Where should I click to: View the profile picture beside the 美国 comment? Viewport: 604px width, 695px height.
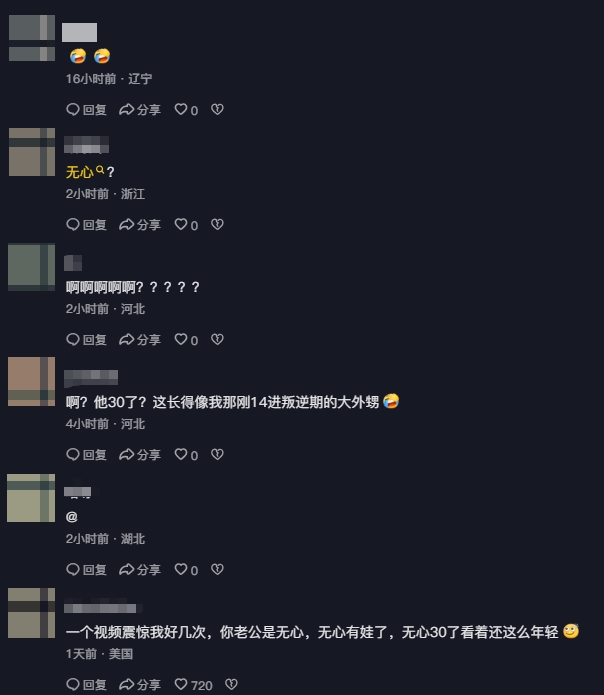31,613
